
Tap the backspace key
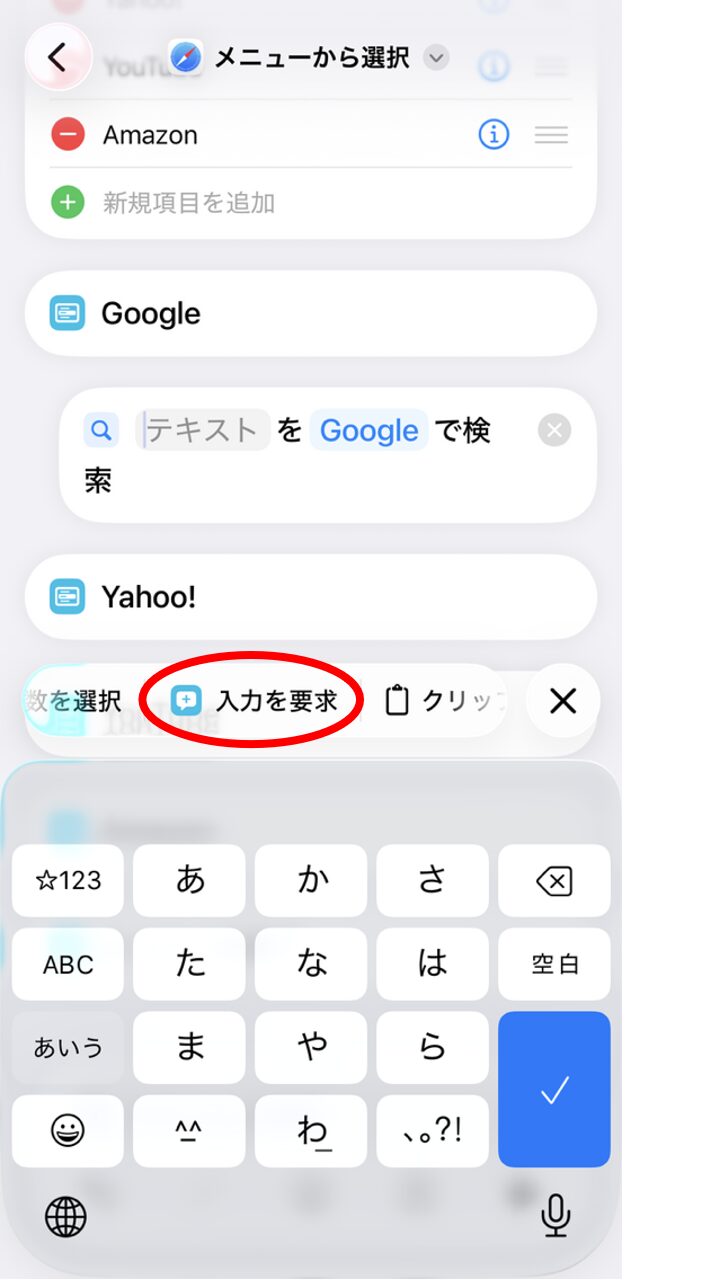click(x=554, y=881)
